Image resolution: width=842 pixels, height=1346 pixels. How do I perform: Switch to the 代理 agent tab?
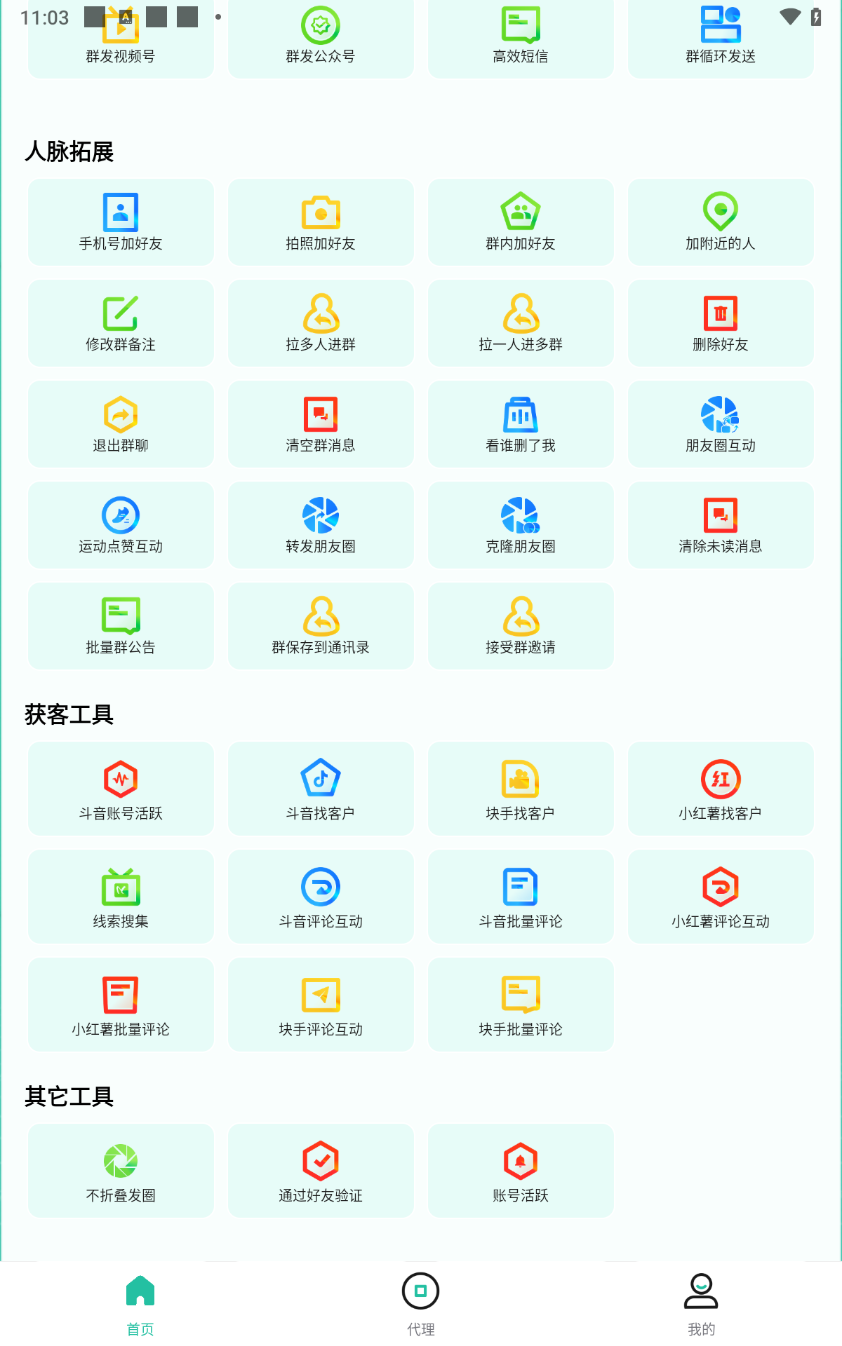click(420, 1300)
